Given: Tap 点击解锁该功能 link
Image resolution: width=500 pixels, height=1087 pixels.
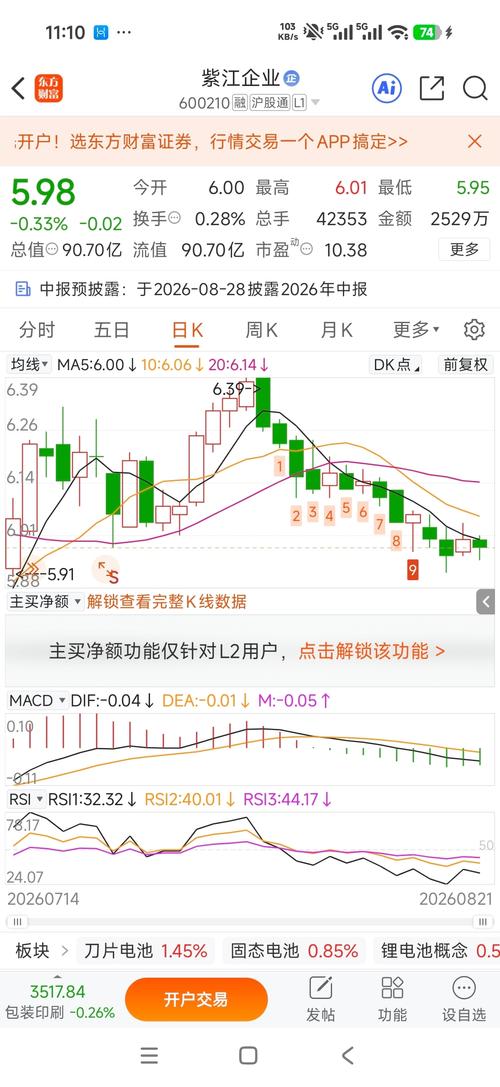Looking at the screenshot, I should pyautogui.click(x=372, y=651).
